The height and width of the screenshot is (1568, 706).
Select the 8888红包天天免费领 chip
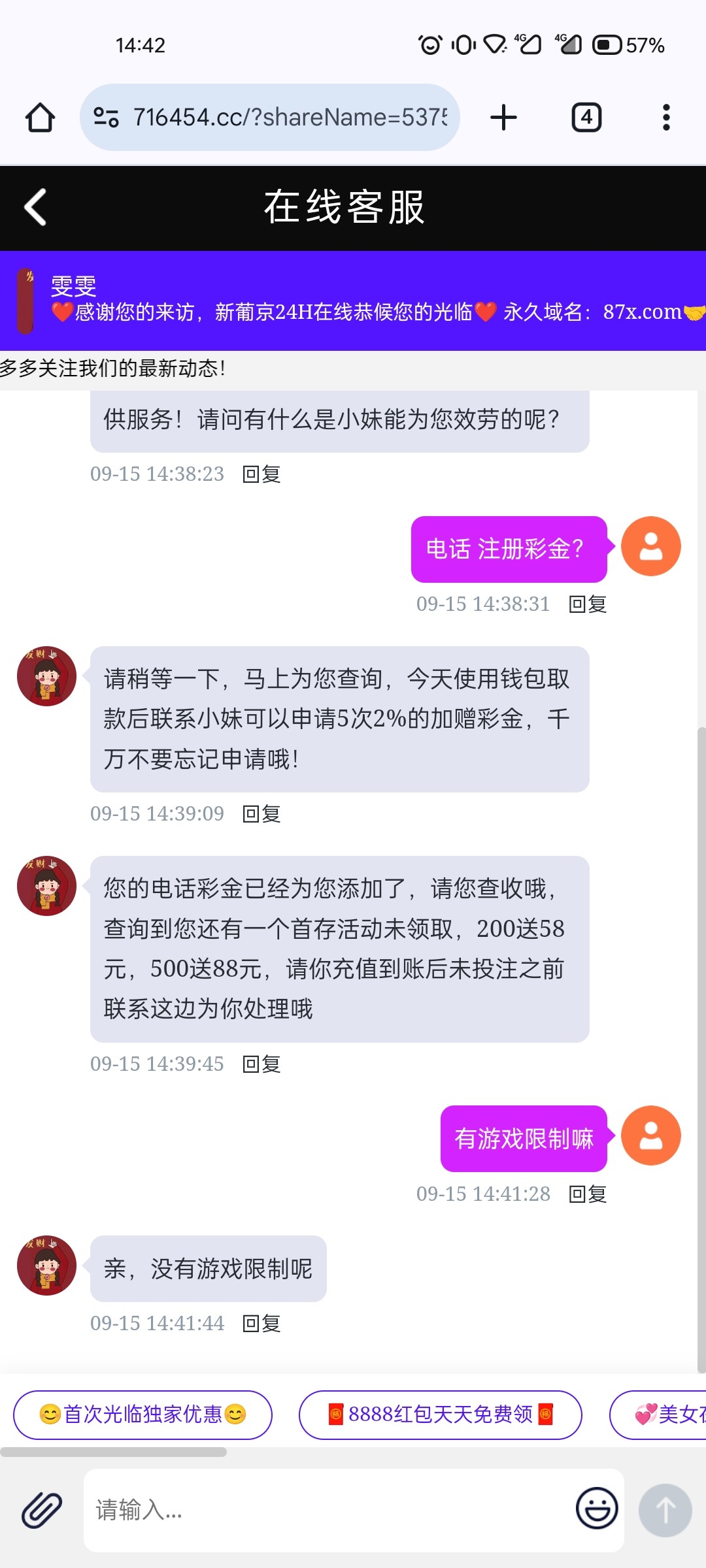pyautogui.click(x=440, y=1414)
